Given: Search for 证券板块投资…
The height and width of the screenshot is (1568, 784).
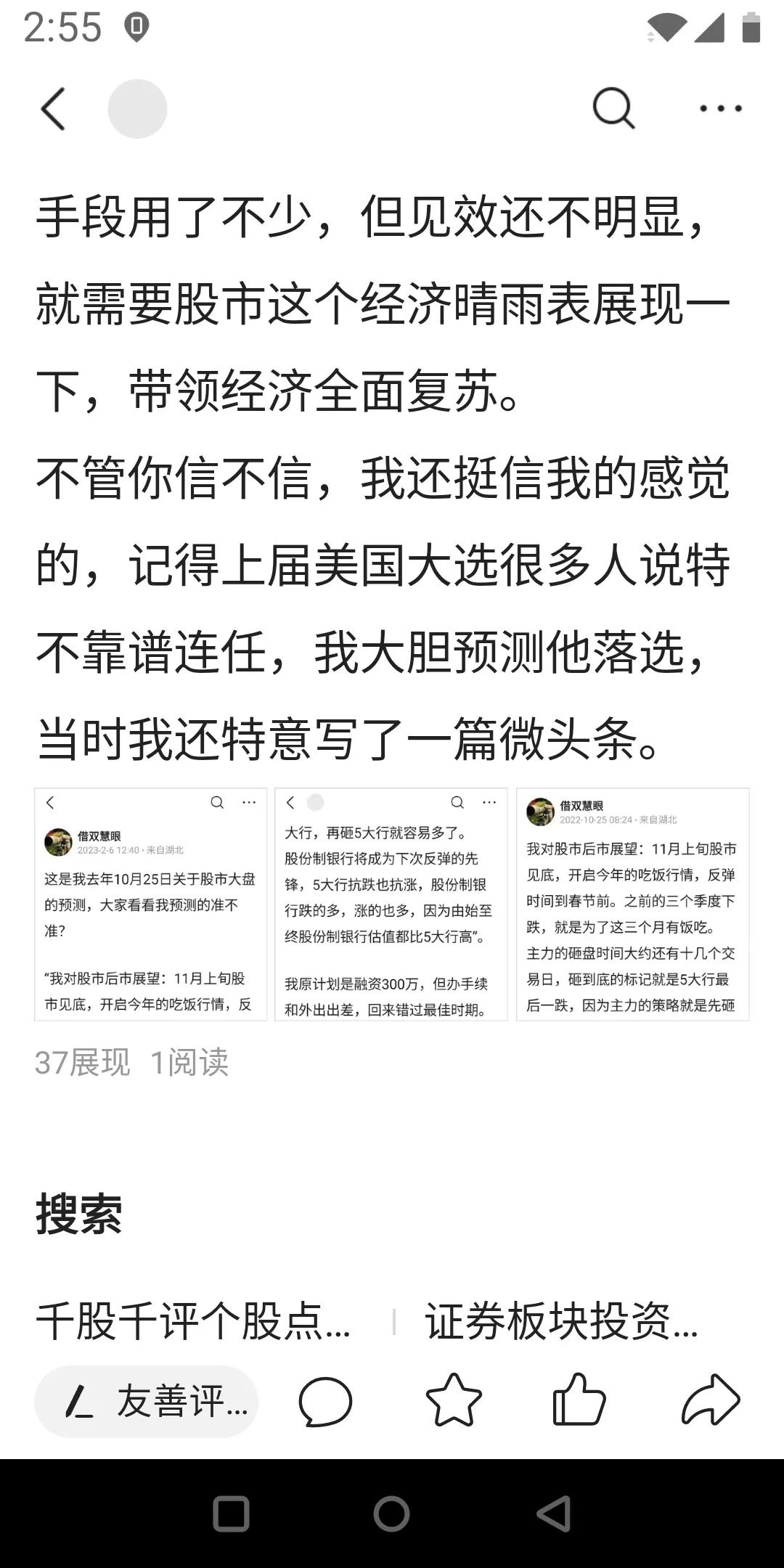Looking at the screenshot, I should [x=562, y=1322].
